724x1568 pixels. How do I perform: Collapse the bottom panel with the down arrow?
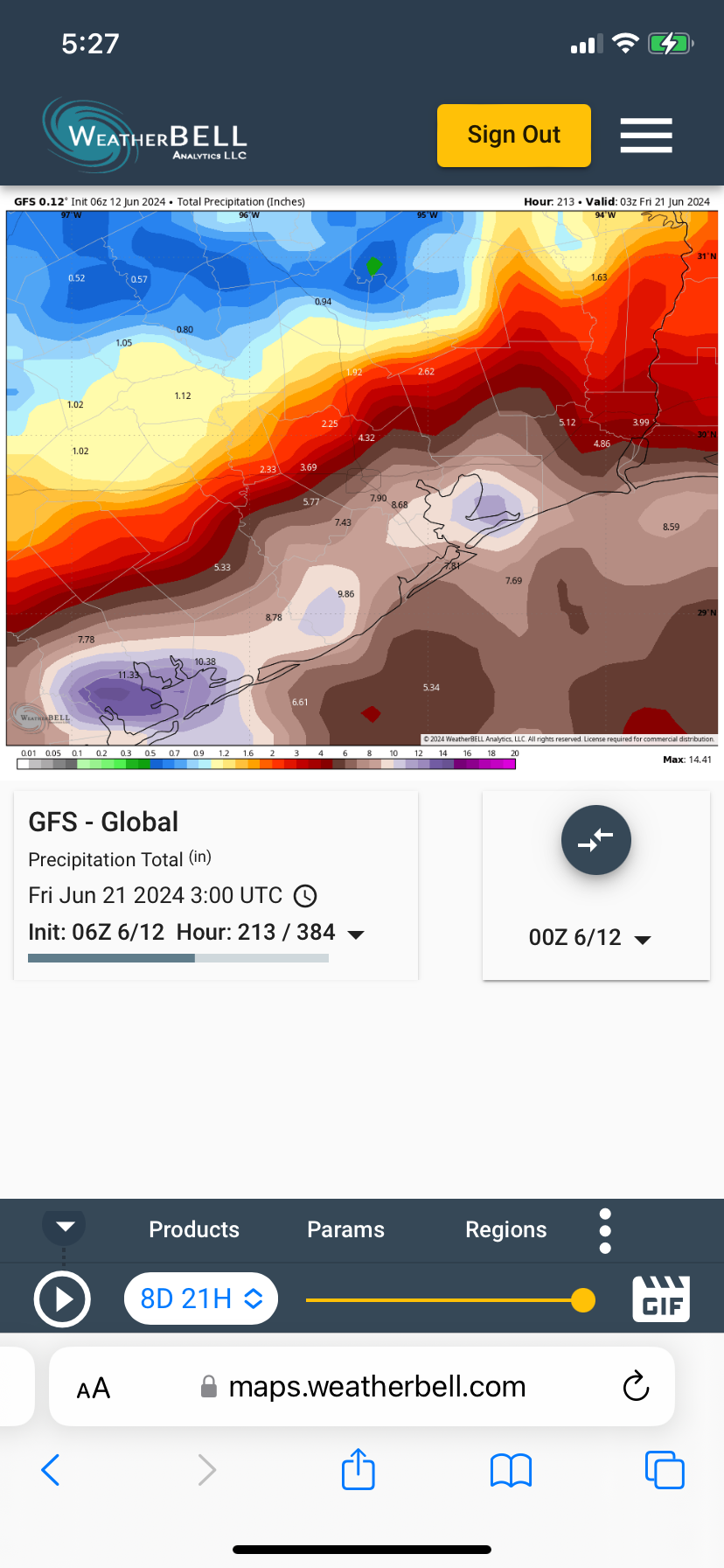click(65, 1226)
